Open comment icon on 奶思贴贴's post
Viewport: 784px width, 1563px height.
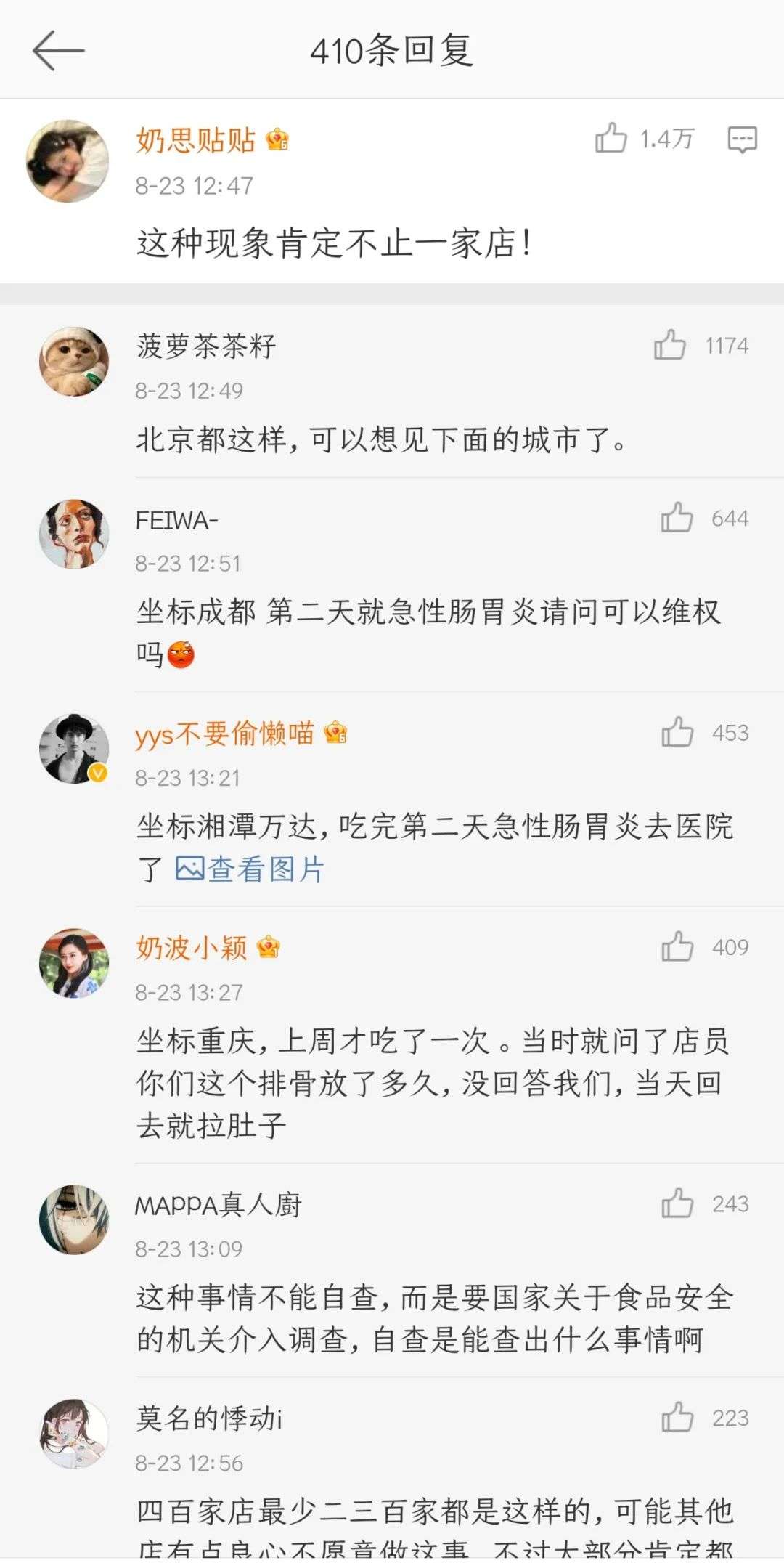tap(742, 139)
